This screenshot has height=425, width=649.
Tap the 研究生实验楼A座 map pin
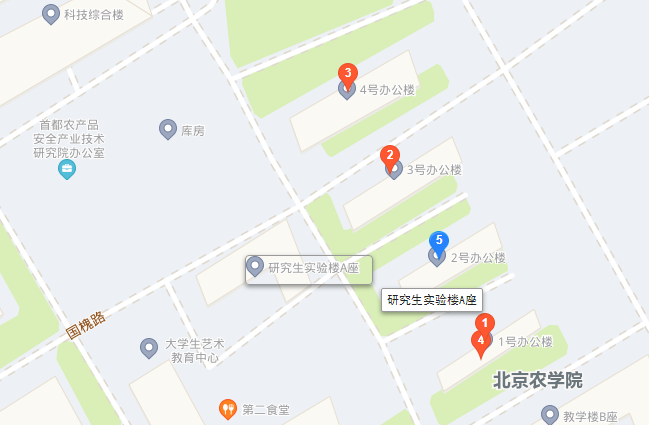click(255, 266)
